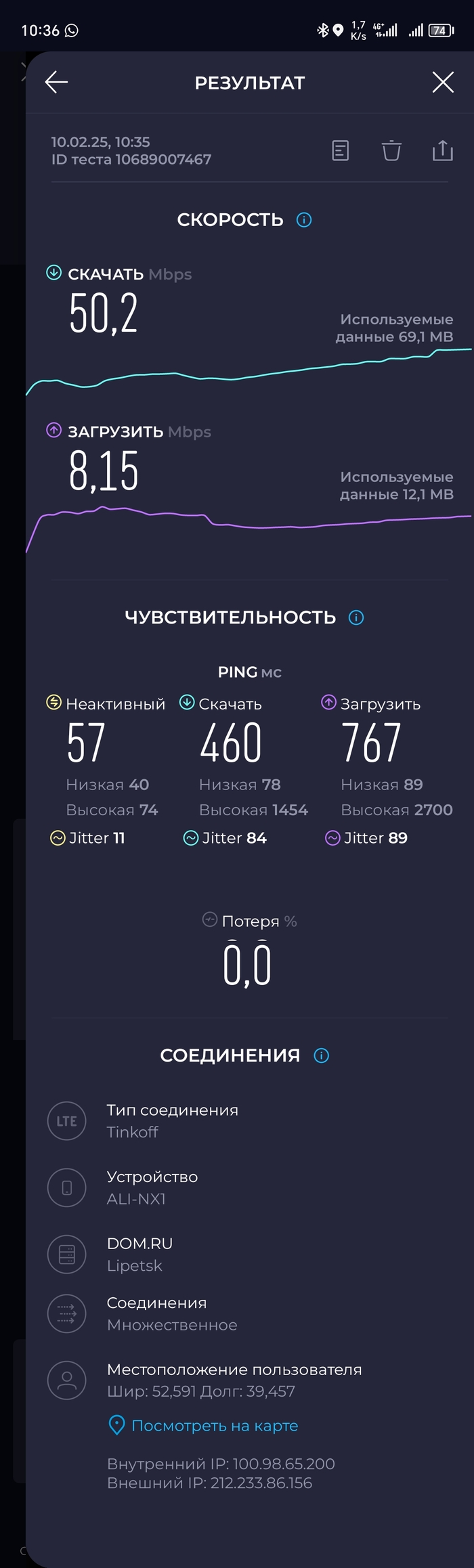This screenshot has height=1568, width=474.
Task: Share the speed test result
Action: [442, 150]
